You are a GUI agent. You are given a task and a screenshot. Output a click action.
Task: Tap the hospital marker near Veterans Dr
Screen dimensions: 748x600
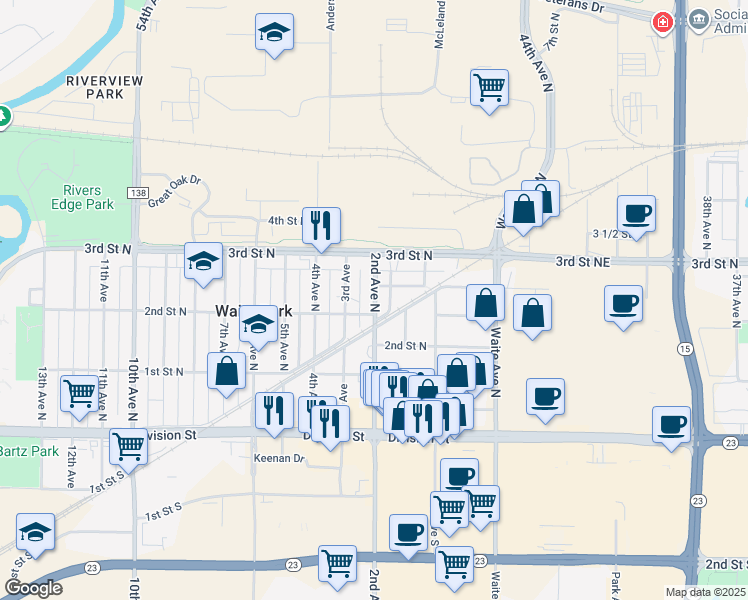(662, 23)
